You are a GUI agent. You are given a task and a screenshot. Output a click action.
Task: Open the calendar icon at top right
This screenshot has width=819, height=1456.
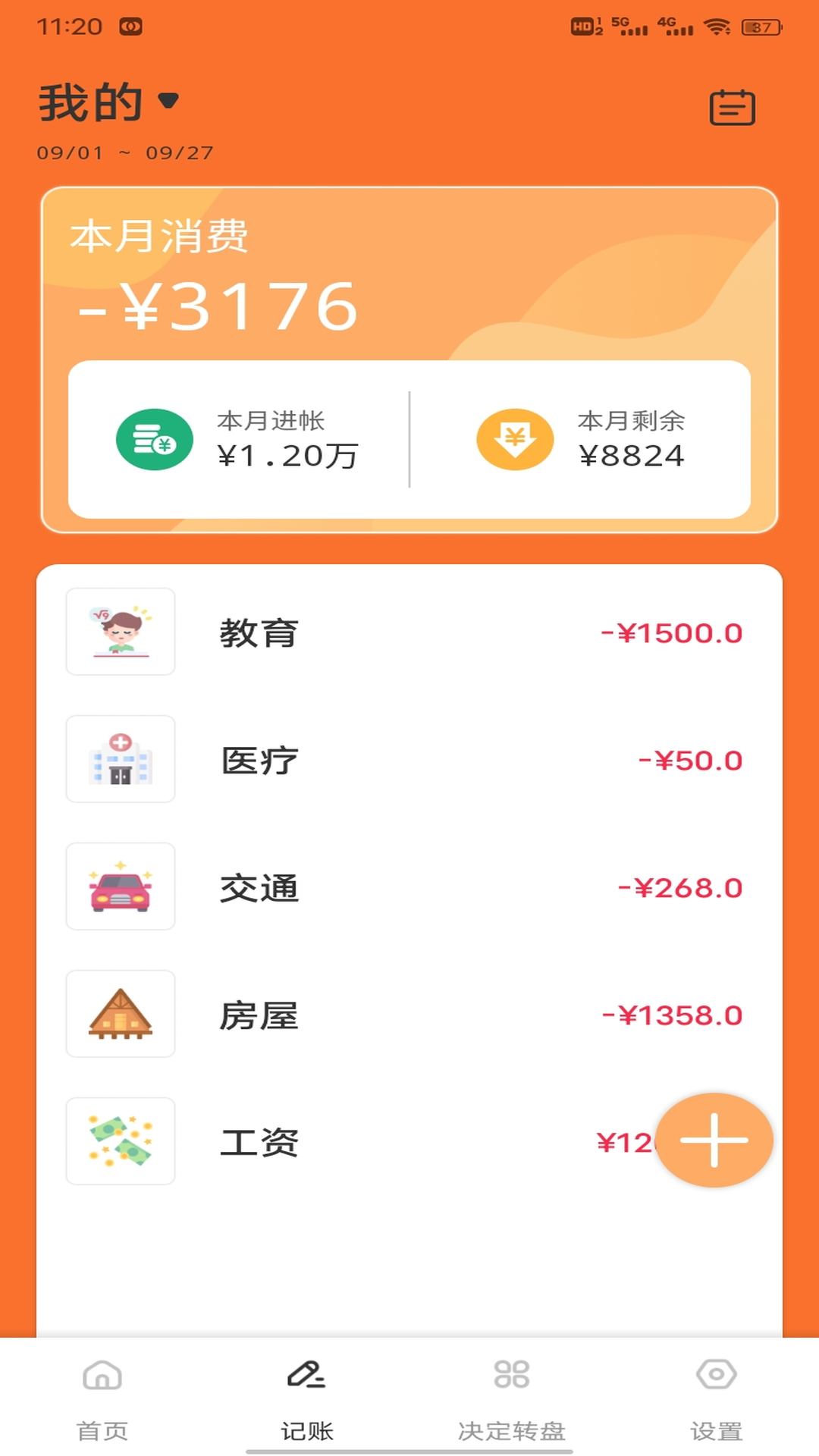click(x=733, y=106)
